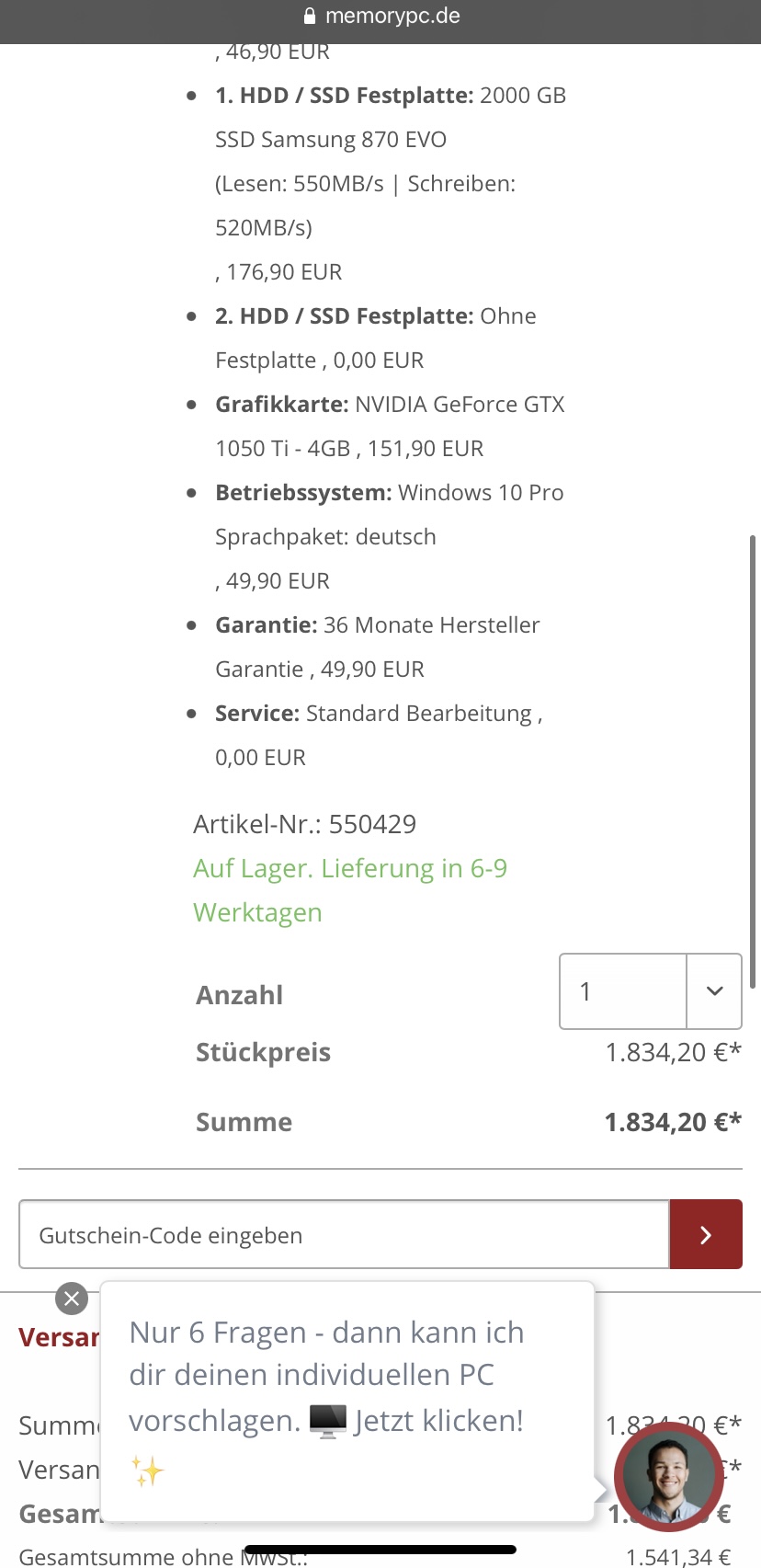Submit the voucher code with arrow button
Screen dimensions: 761x1568
pos(705,1235)
